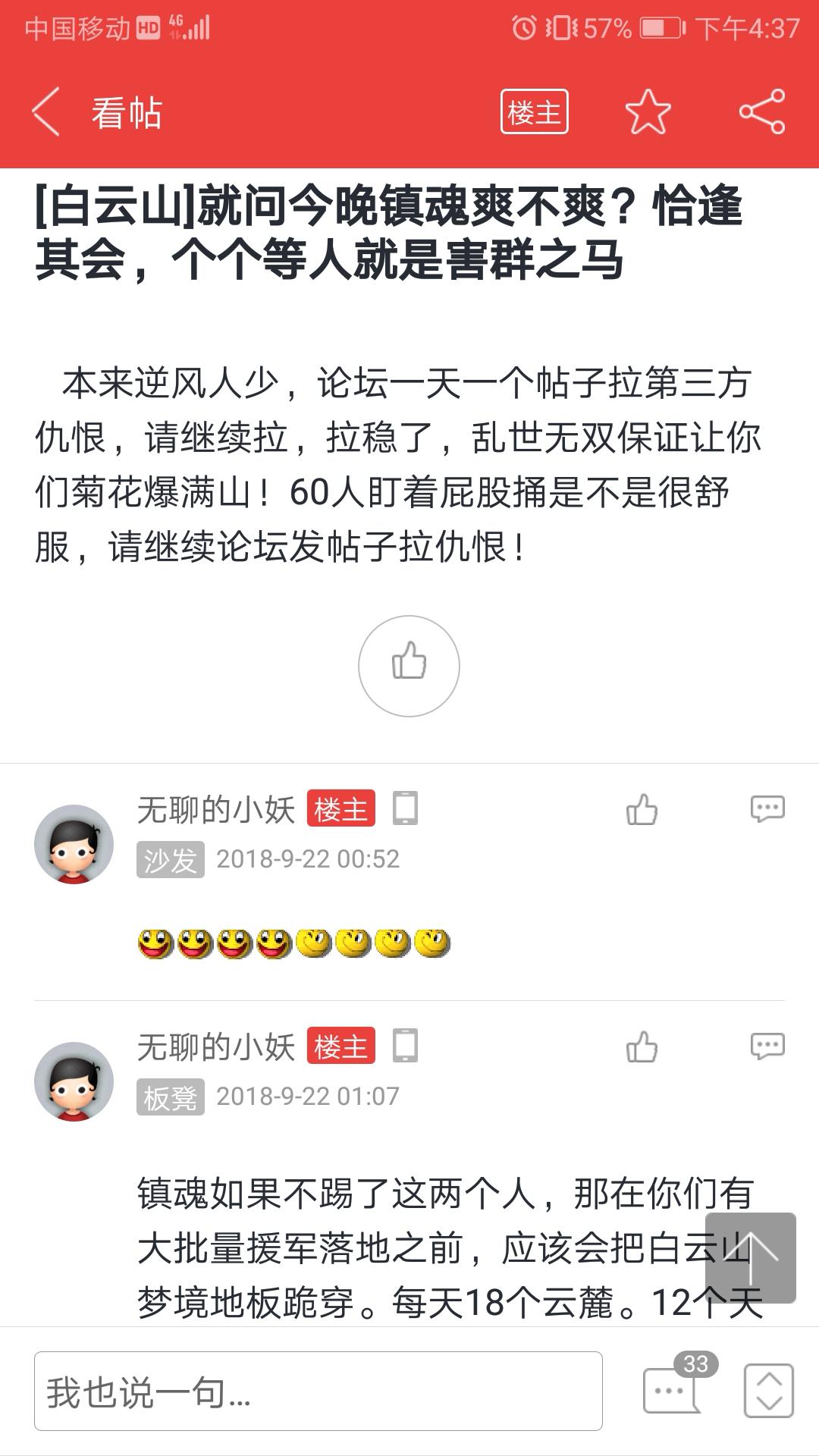Tap the 我也说一句 comment box
Screen dimensions: 819x1456
[x=318, y=1392]
